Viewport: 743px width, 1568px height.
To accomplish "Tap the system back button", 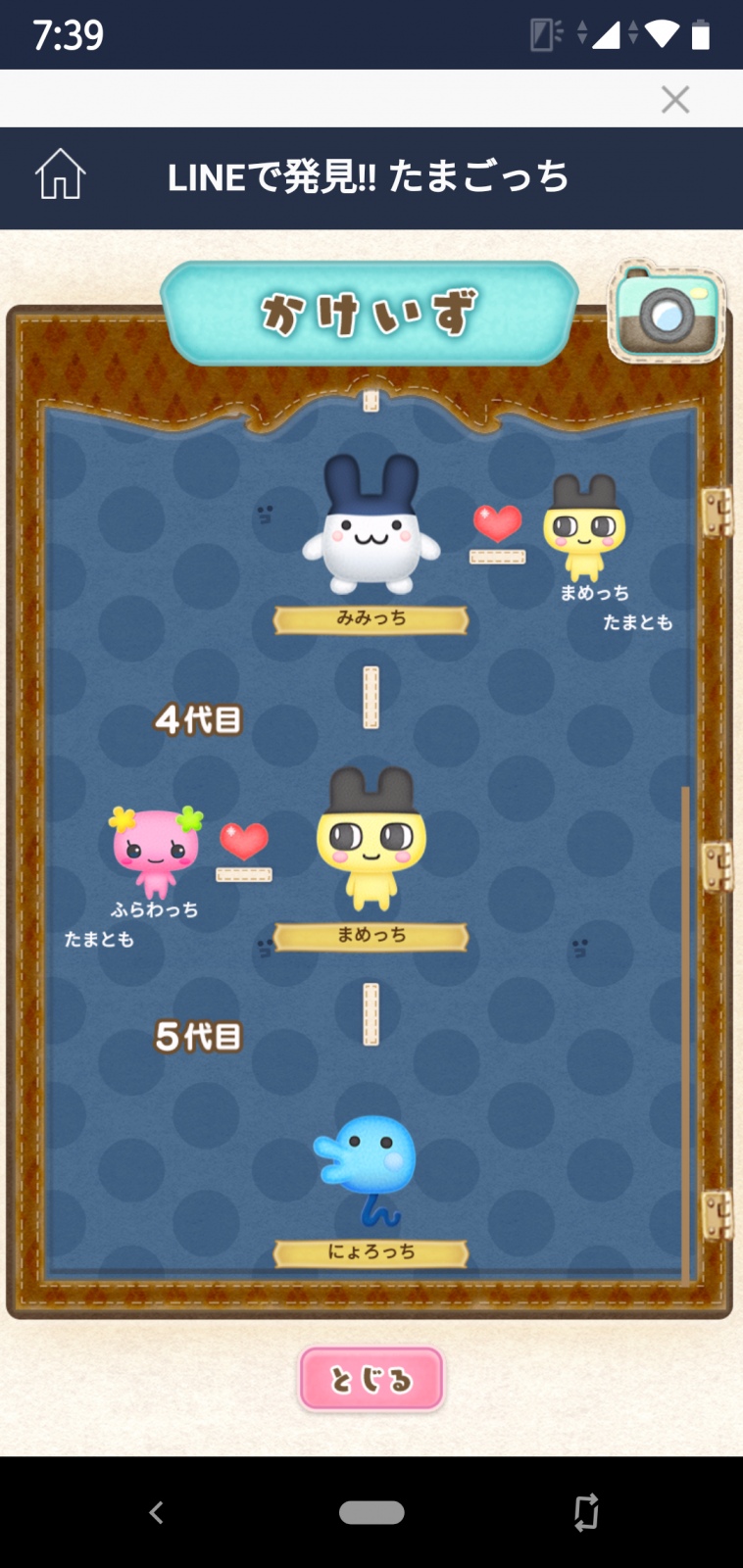I will point(156,1512).
